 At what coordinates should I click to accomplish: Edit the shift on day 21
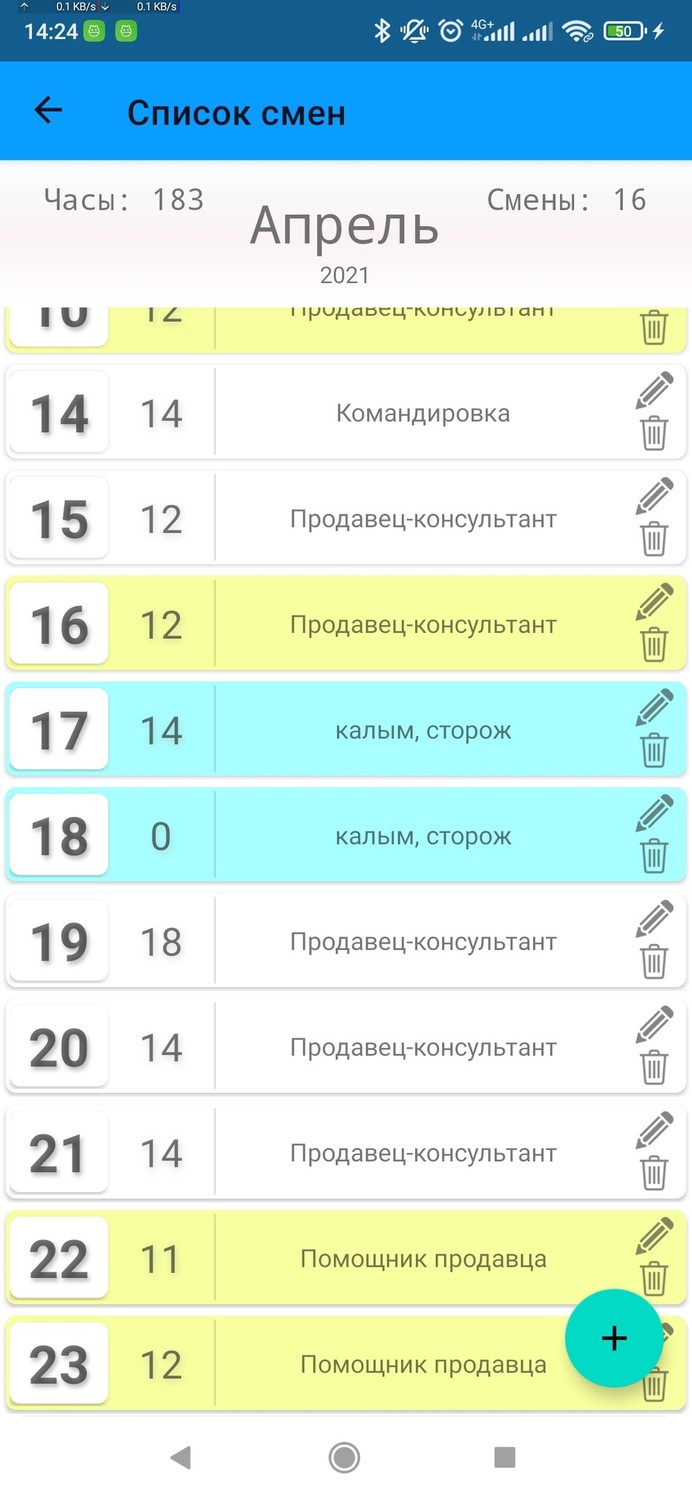pos(654,1130)
